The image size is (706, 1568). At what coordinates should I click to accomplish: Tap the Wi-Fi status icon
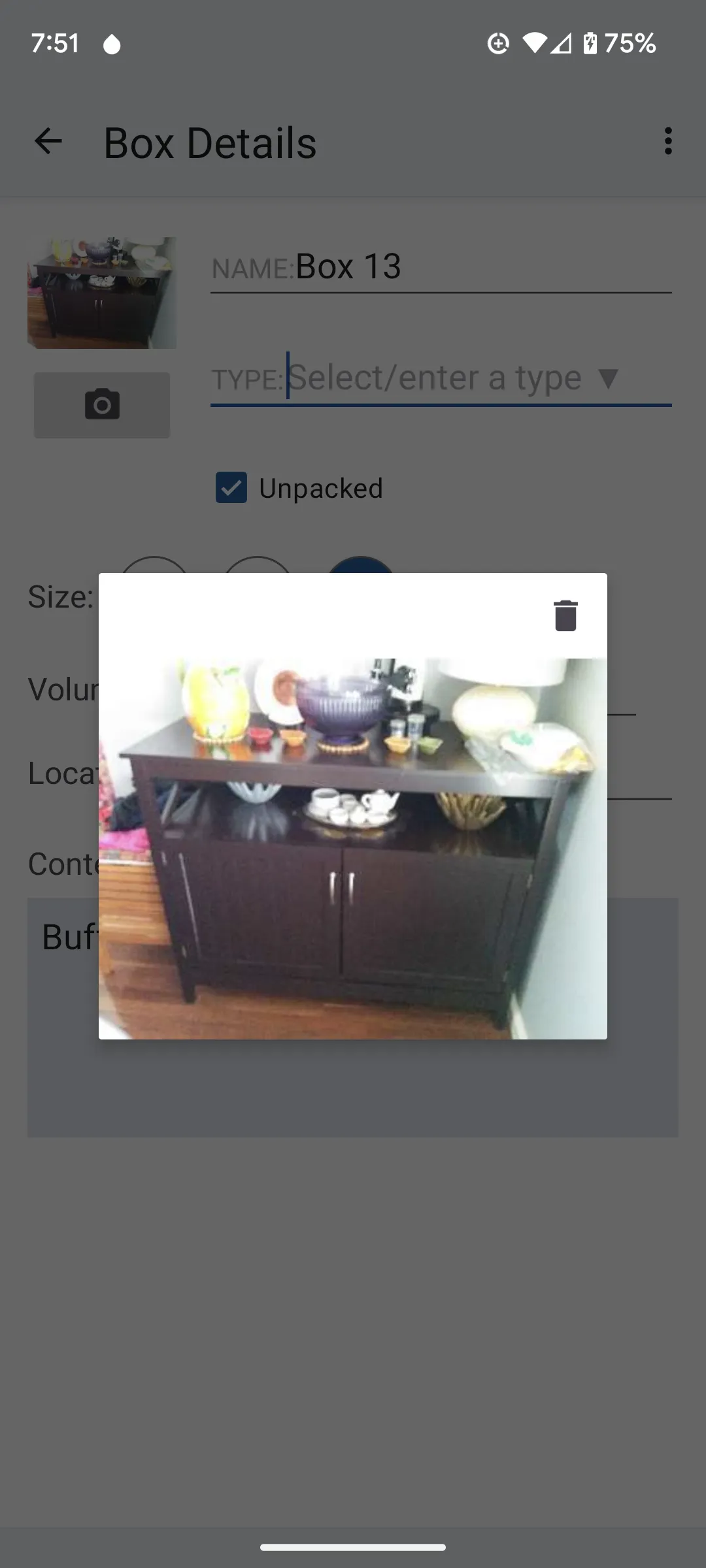coord(536,44)
